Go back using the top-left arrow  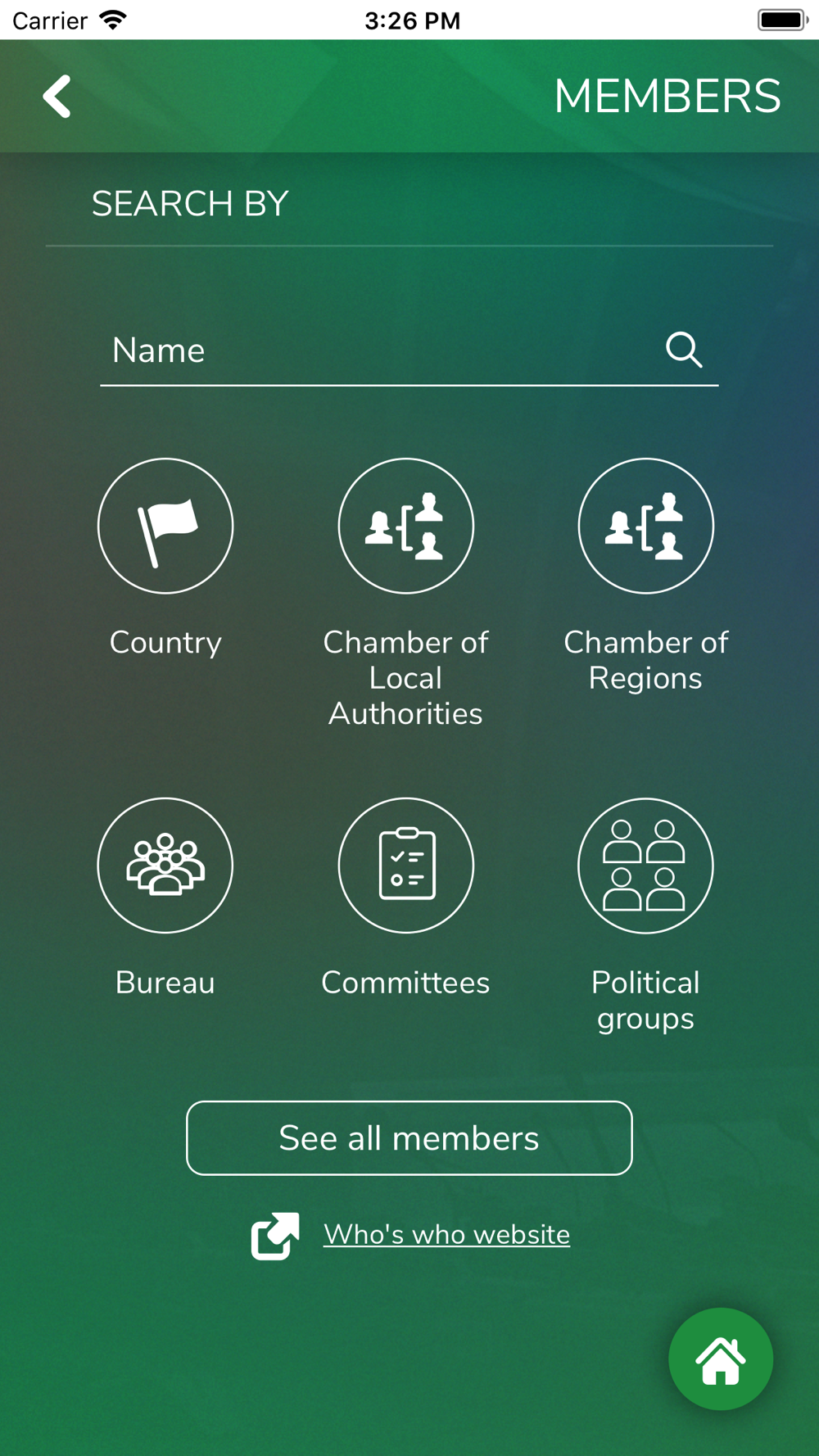click(x=57, y=97)
